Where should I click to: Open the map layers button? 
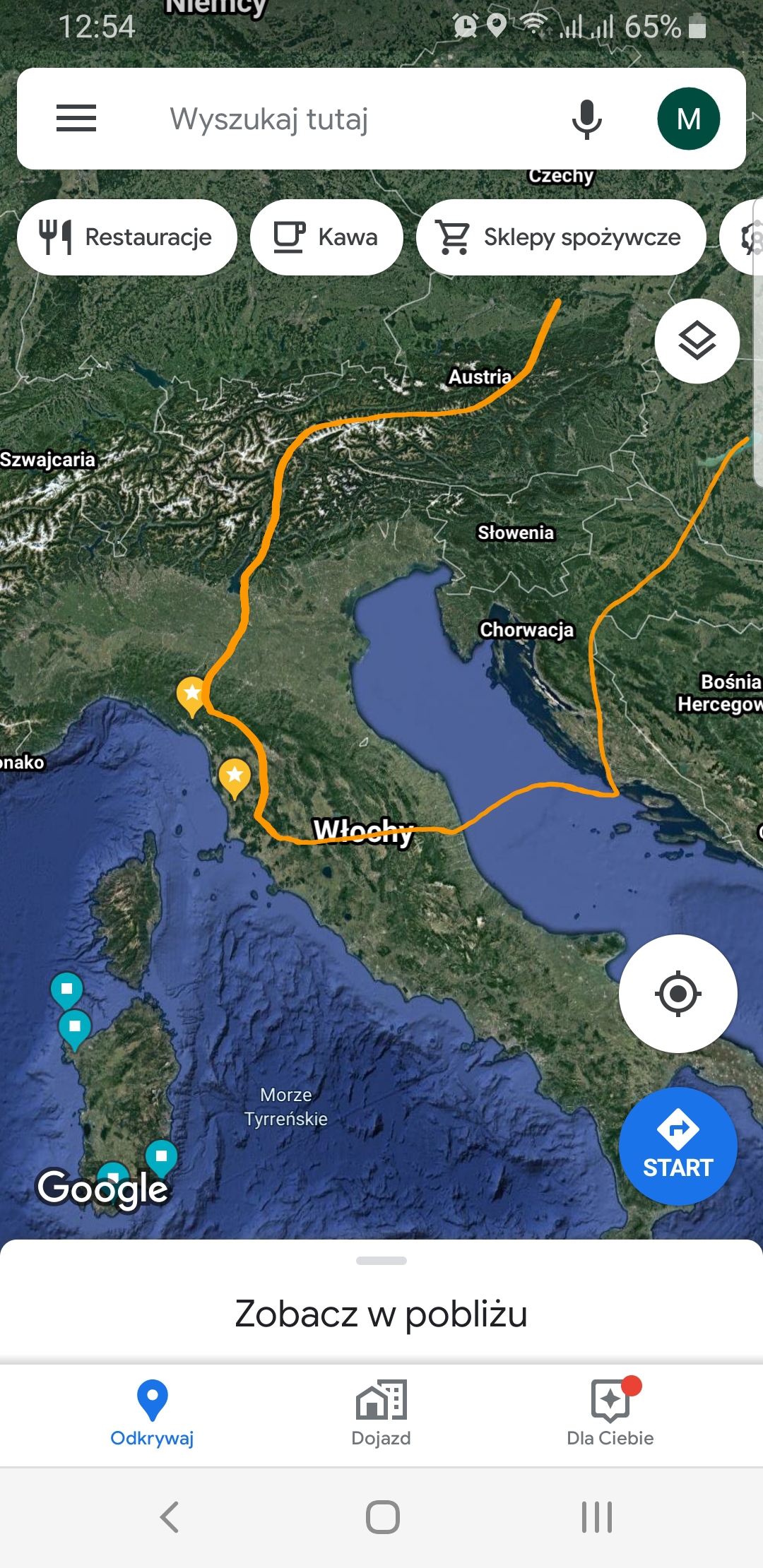pyautogui.click(x=697, y=341)
